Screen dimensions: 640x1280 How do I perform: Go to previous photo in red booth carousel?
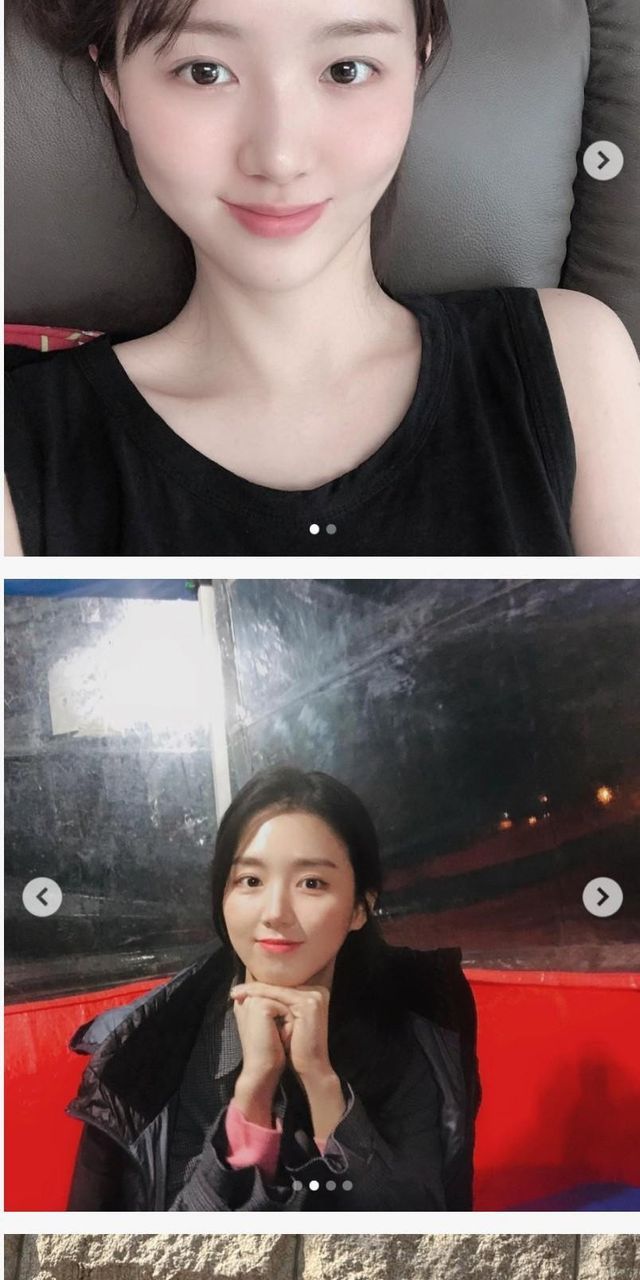click(x=42, y=897)
